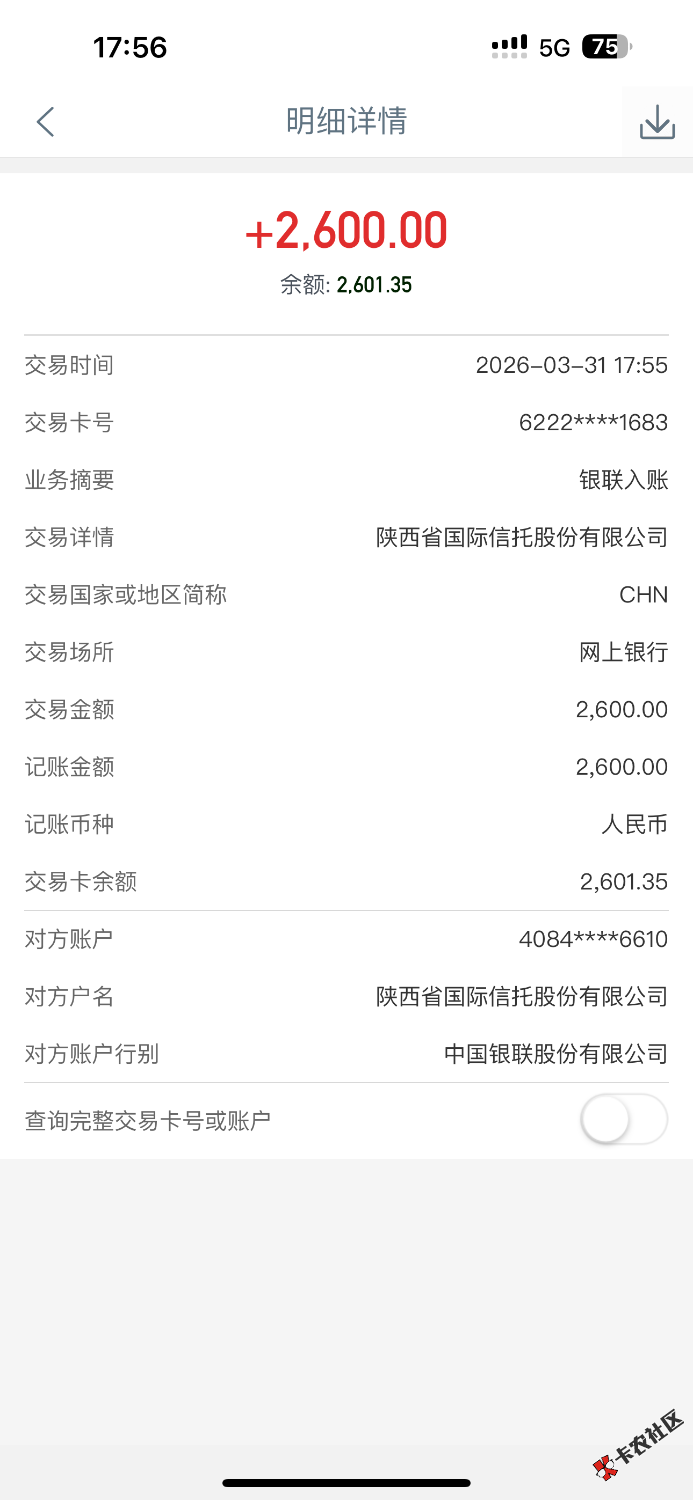
Task: Go back from the 明细详情 page
Action: pyautogui.click(x=45, y=122)
